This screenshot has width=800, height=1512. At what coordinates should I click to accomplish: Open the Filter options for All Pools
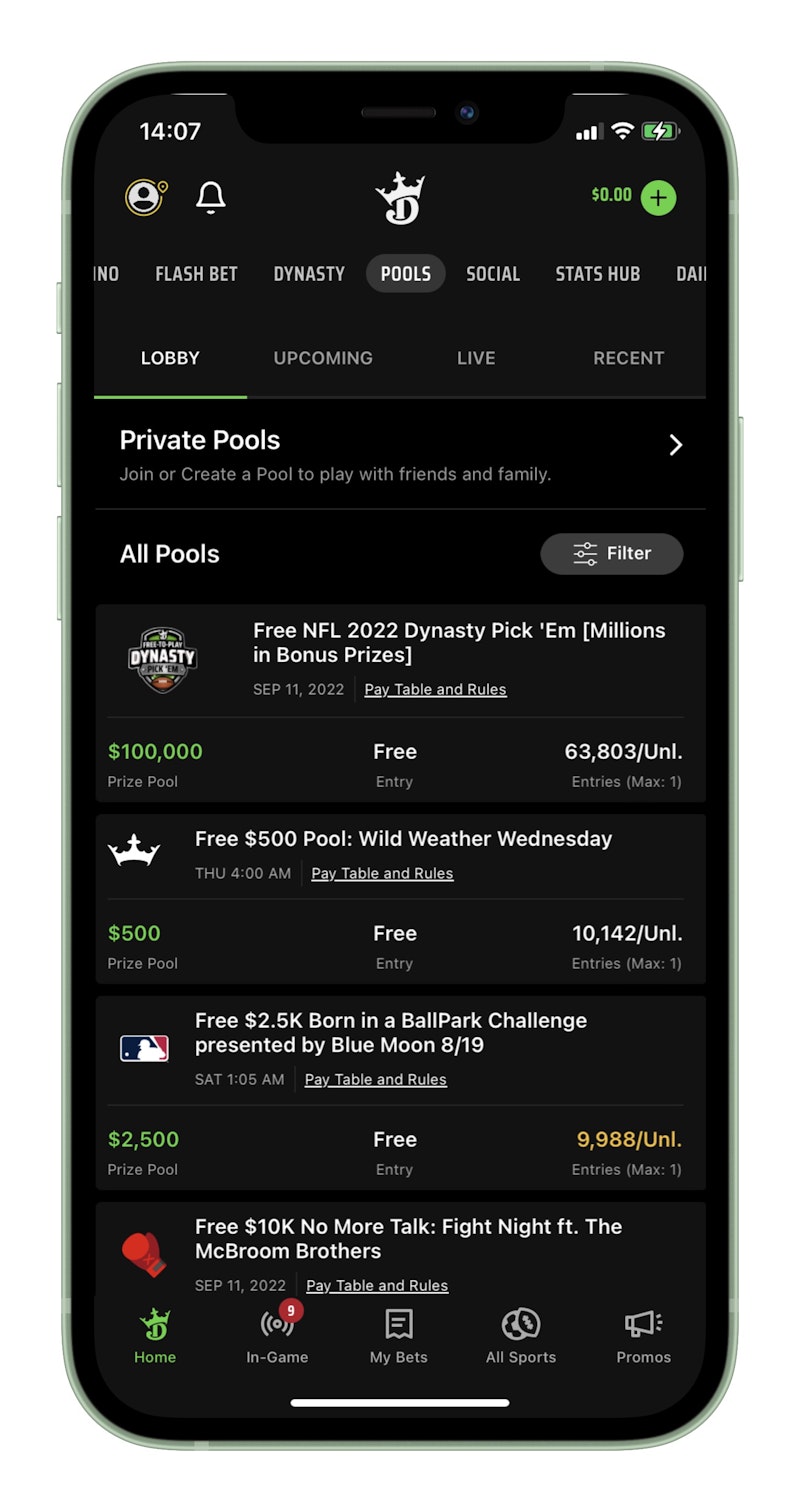coord(612,554)
